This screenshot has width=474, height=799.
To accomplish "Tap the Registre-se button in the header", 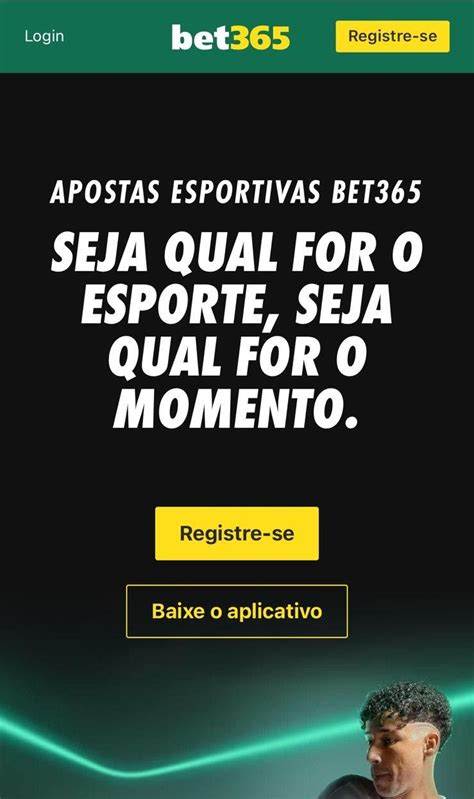I will (x=392, y=36).
